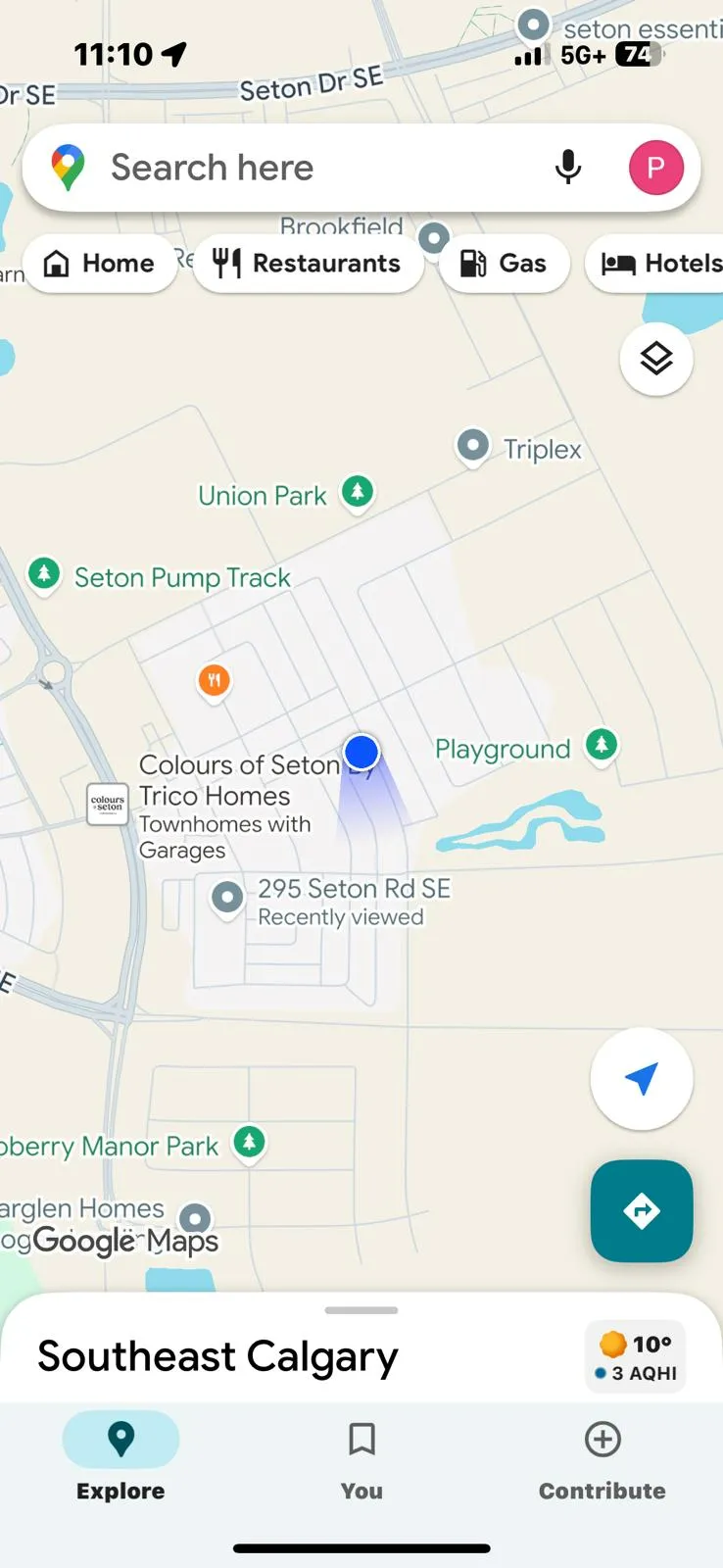Open the Triplex map pin
Image resolution: width=723 pixels, height=1568 pixels.
pyautogui.click(x=473, y=446)
